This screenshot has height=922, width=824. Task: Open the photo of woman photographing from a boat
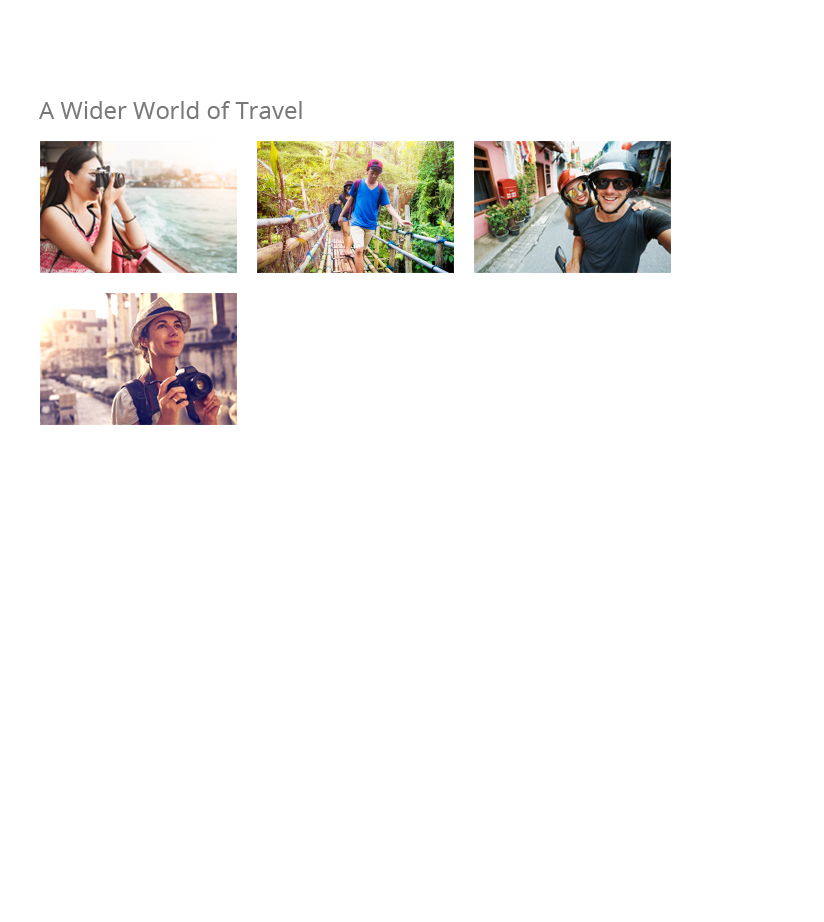point(138,207)
